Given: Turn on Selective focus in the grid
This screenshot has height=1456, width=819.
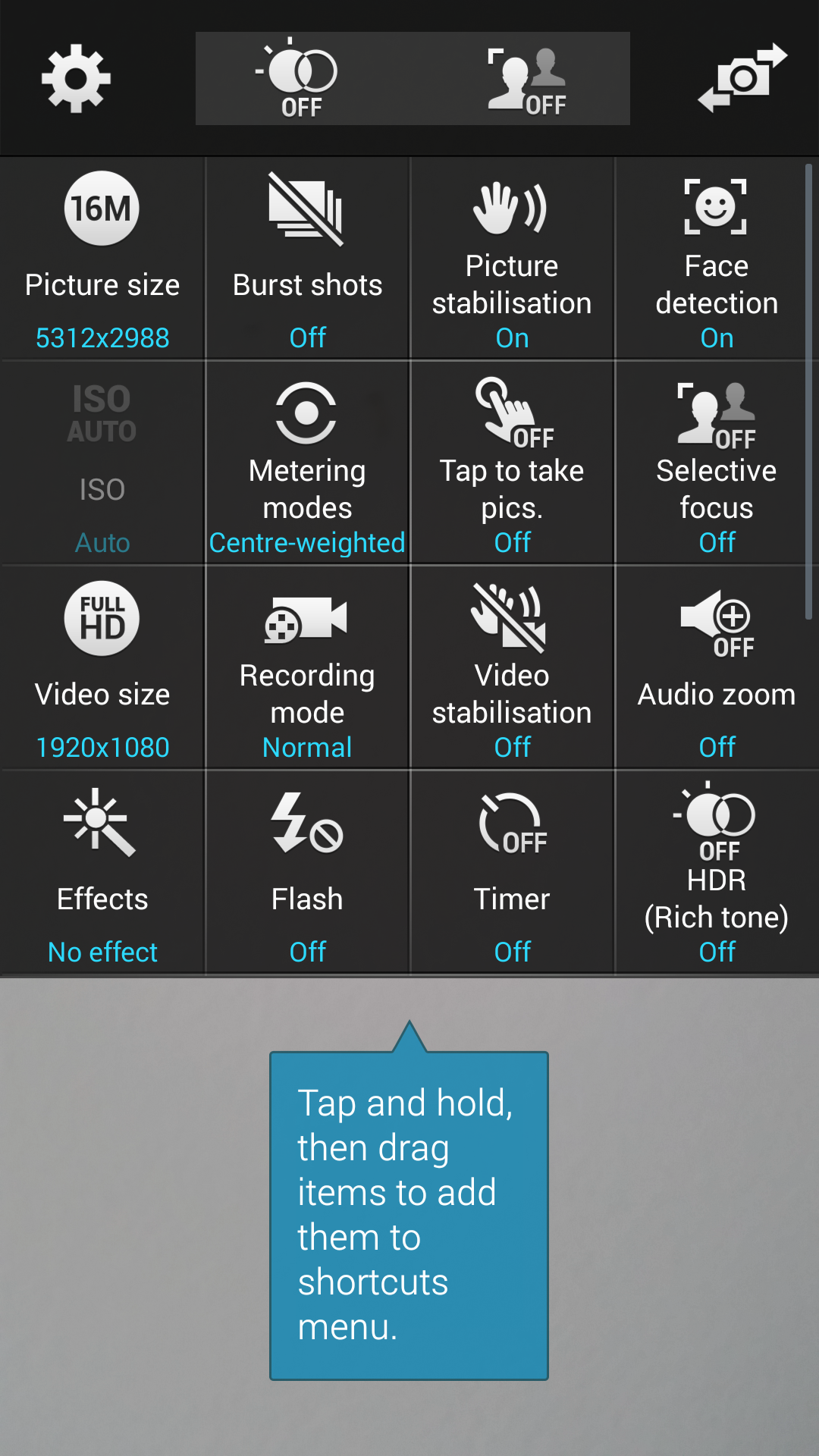Looking at the screenshot, I should tap(717, 464).
